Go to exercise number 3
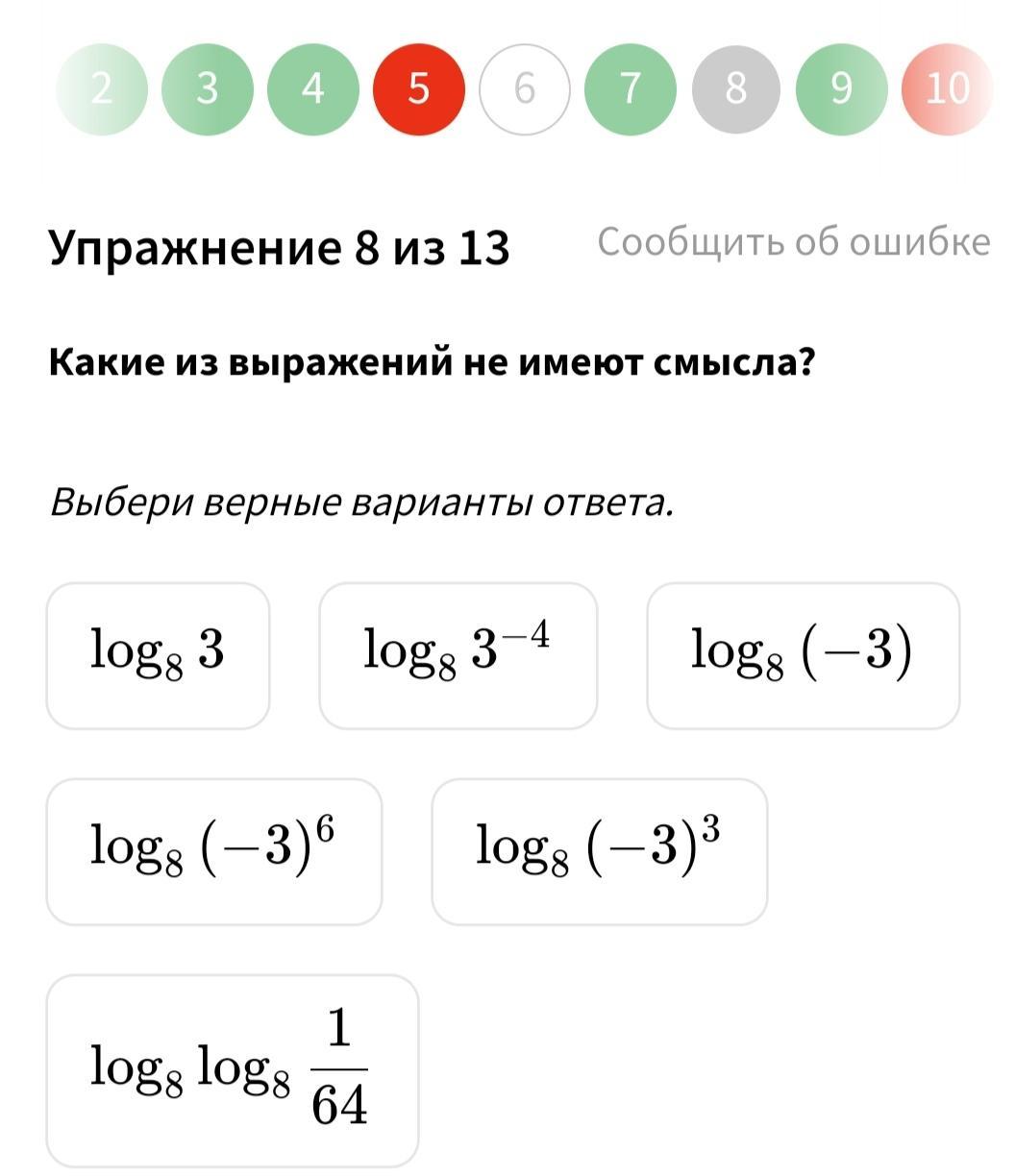The image size is (1015, 1176). [x=208, y=88]
